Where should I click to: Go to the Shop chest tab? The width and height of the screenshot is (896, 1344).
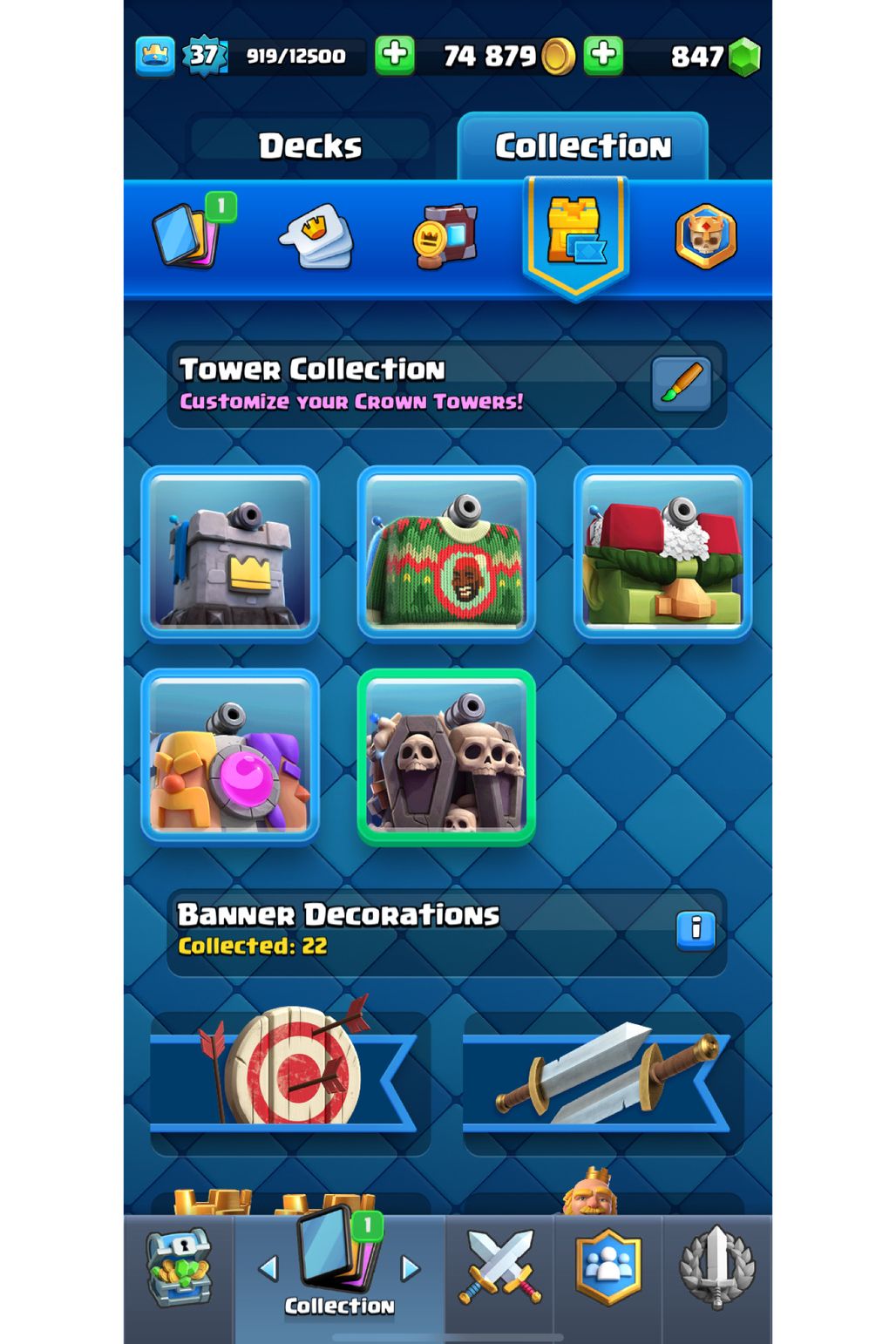[179, 1268]
